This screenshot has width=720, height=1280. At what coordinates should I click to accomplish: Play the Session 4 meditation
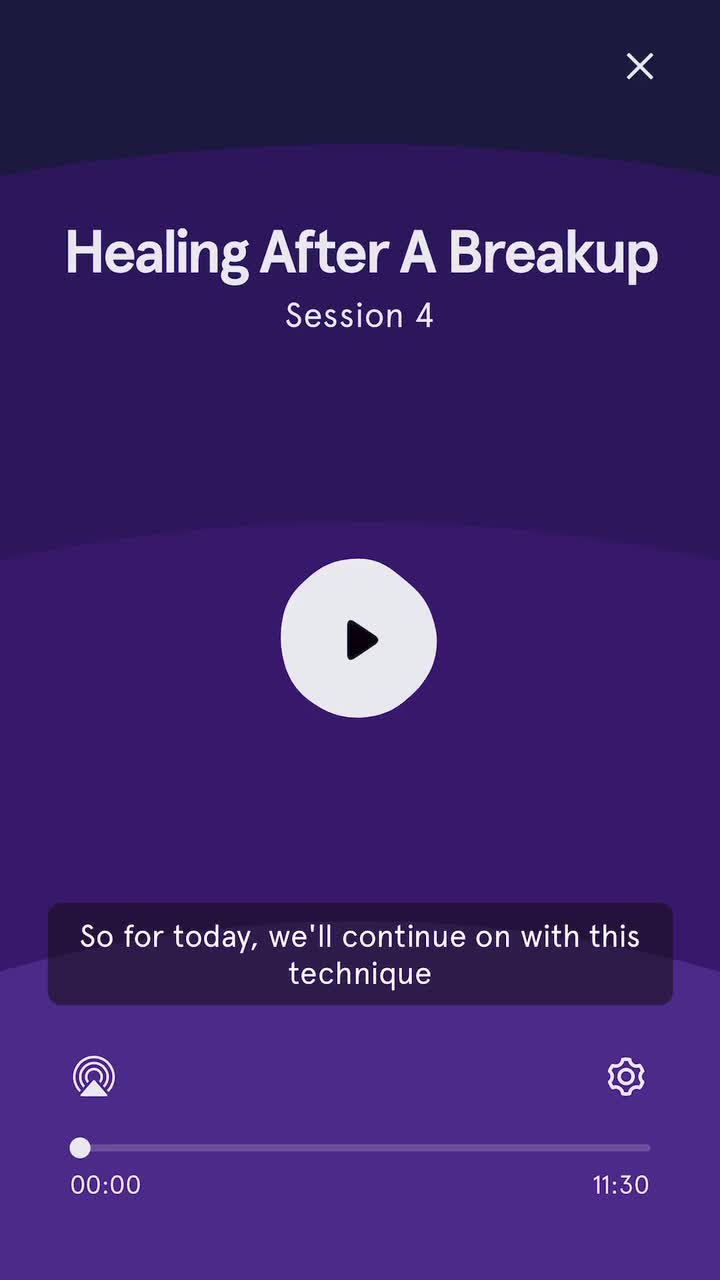pyautogui.click(x=359, y=639)
